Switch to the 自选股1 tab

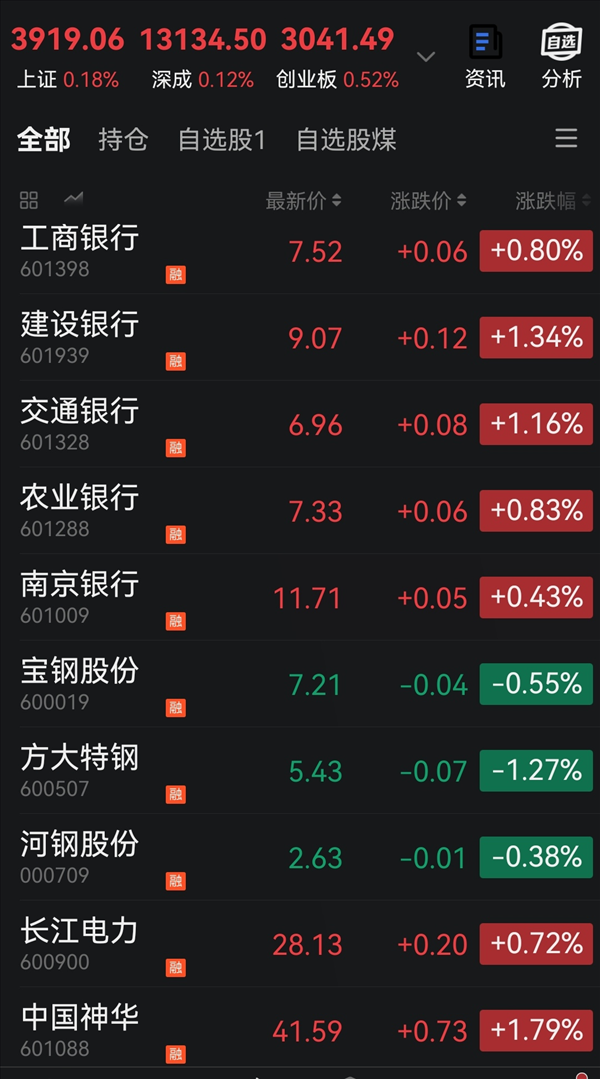click(221, 140)
